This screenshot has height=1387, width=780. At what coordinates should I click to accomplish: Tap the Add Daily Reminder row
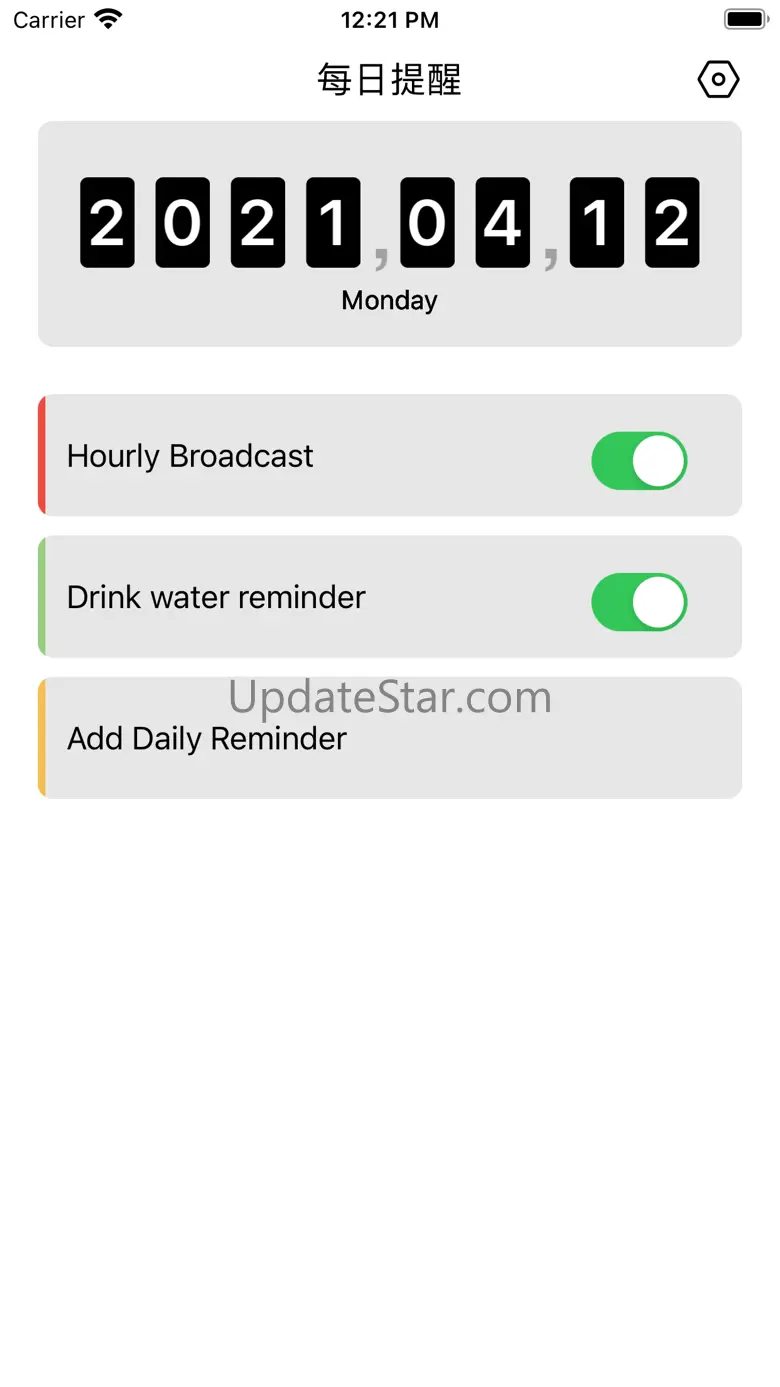[390, 738]
